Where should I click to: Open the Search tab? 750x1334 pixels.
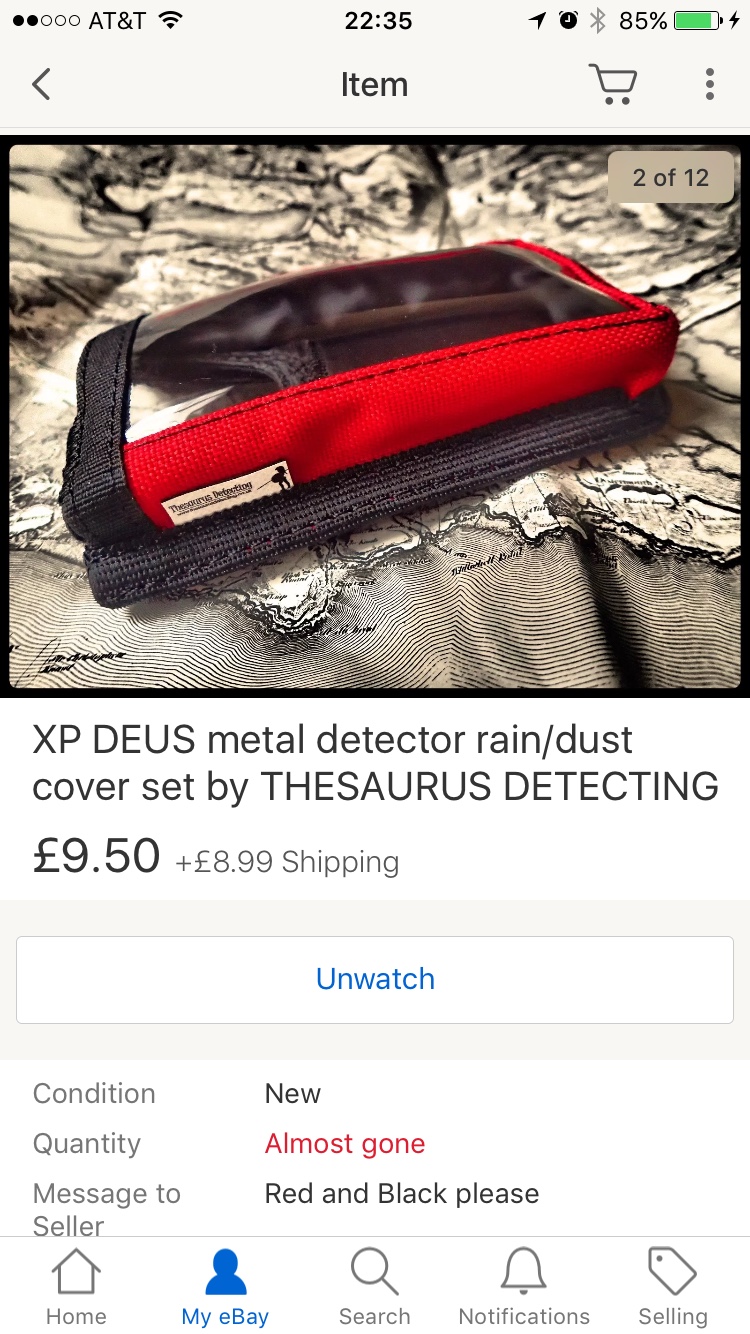[375, 1287]
